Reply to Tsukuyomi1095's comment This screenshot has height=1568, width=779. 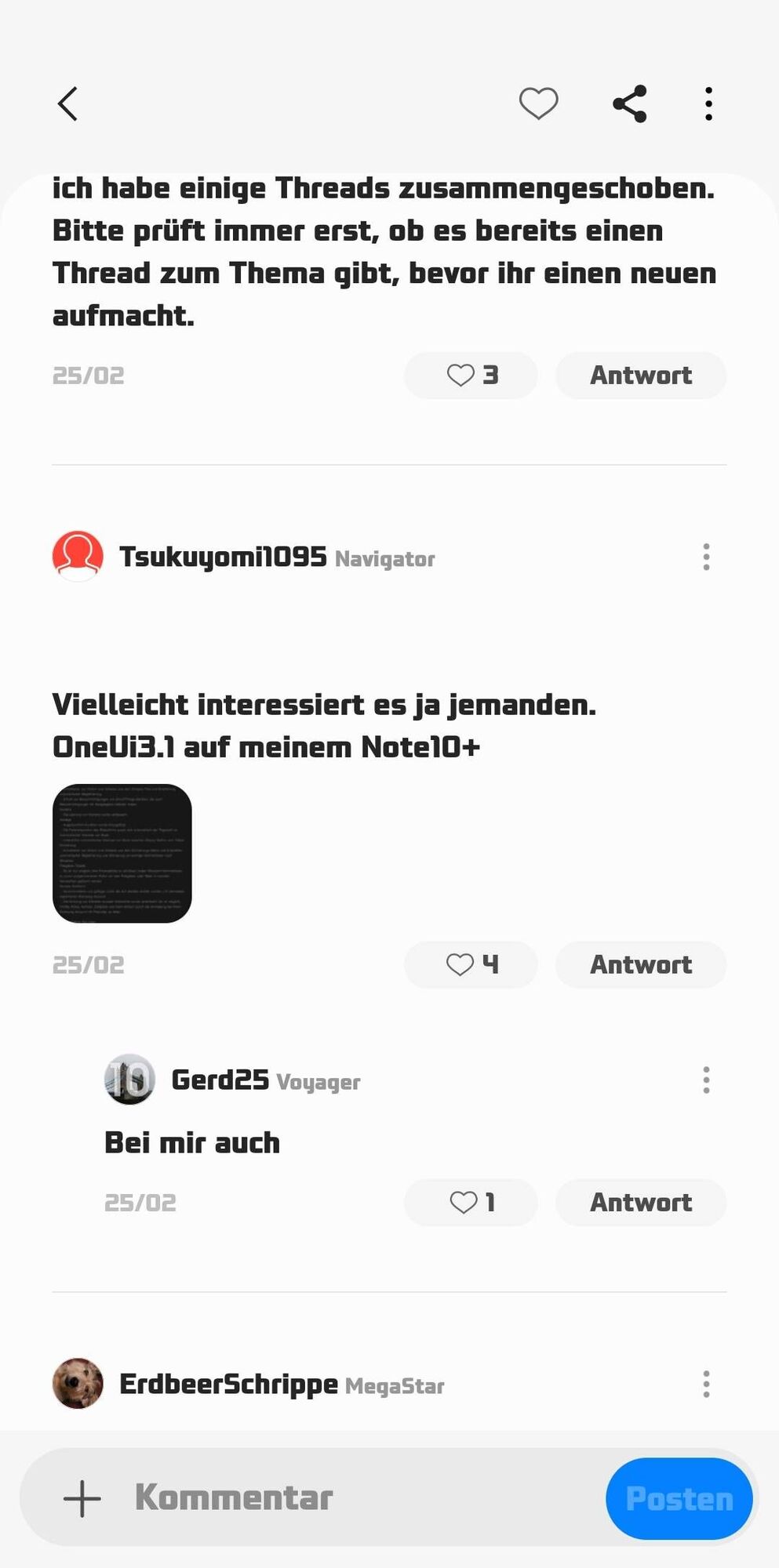click(x=640, y=964)
